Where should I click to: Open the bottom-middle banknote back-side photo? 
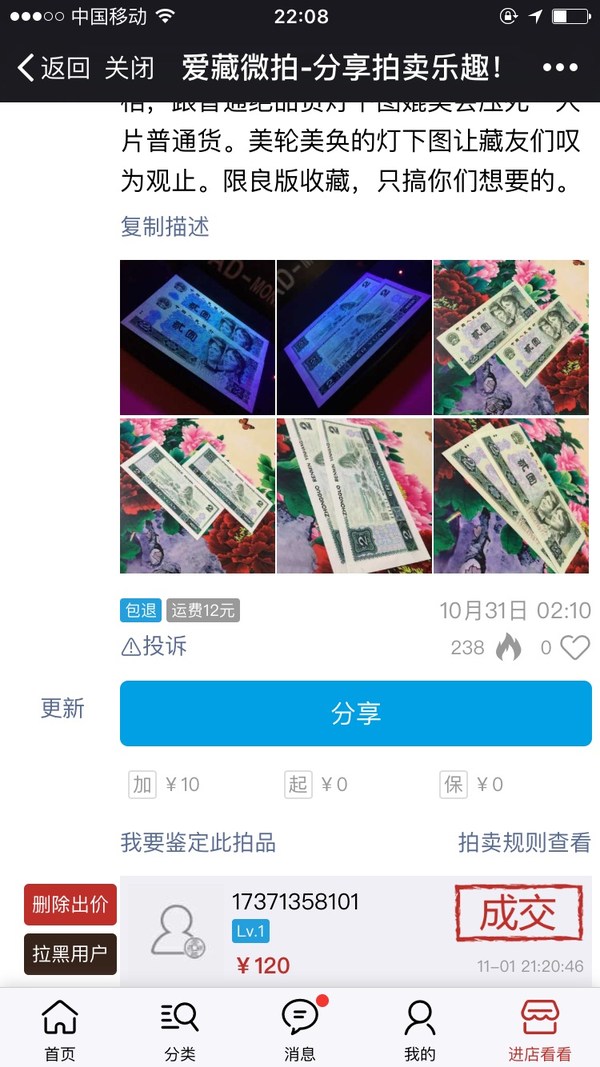tap(354, 495)
